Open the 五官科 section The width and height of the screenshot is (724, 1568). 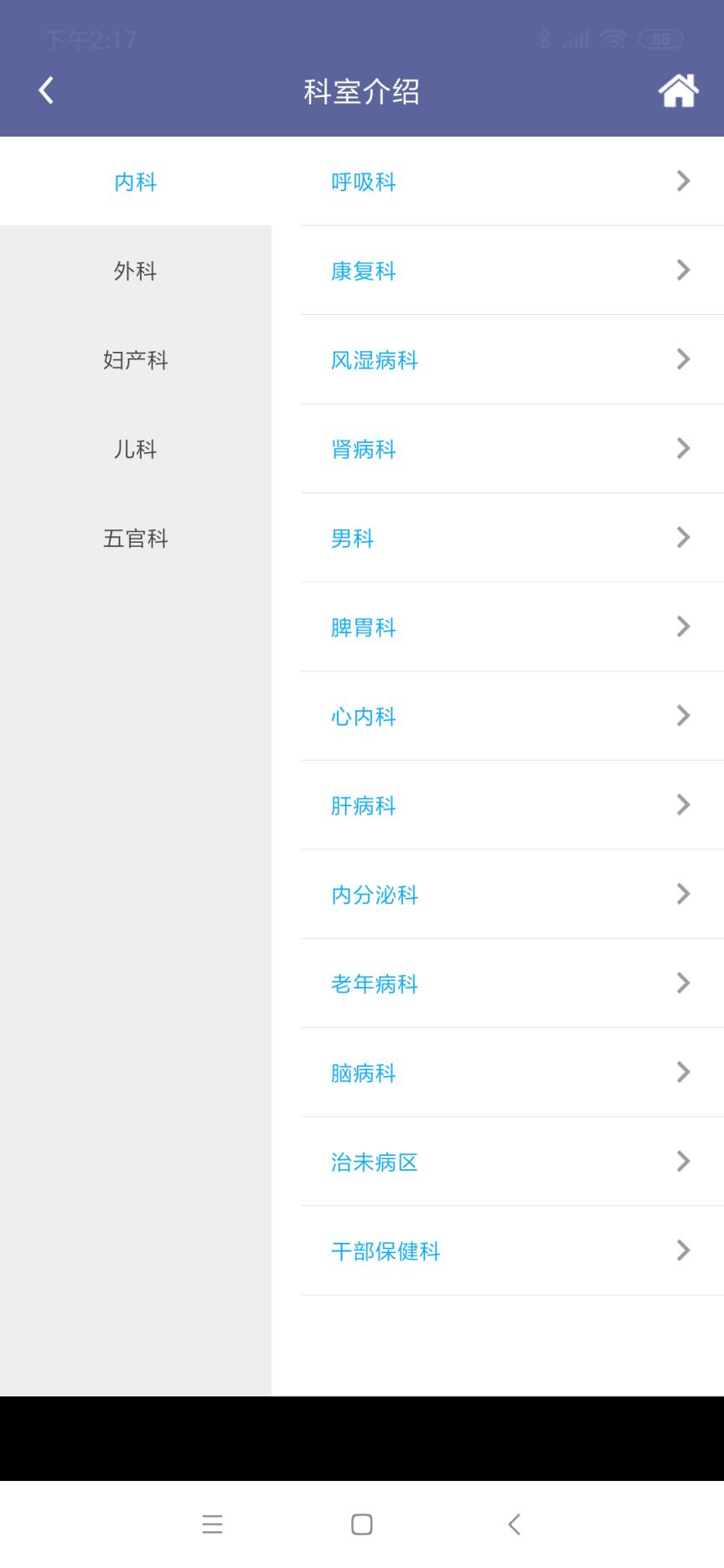click(135, 539)
